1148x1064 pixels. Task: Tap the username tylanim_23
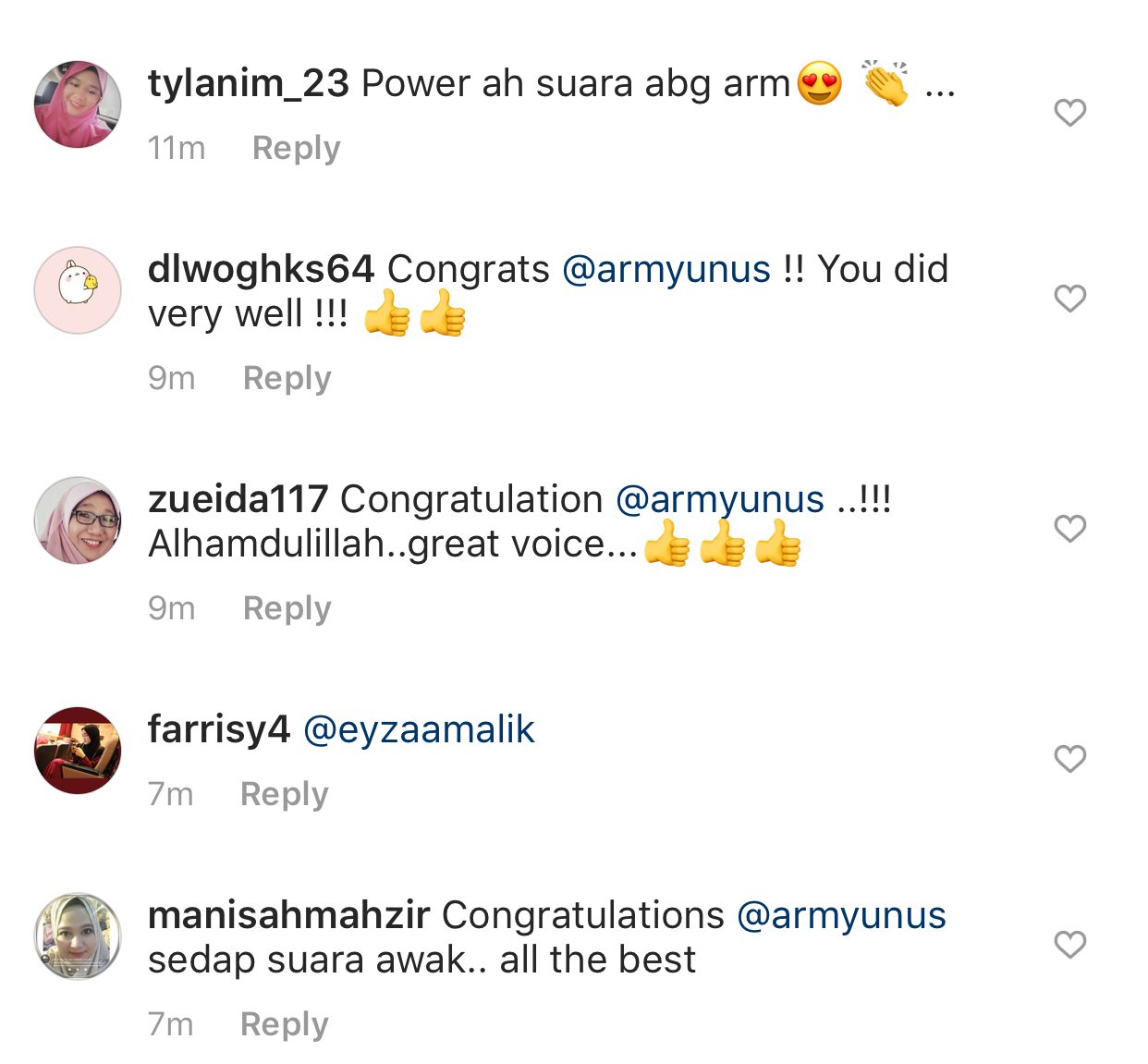(248, 84)
